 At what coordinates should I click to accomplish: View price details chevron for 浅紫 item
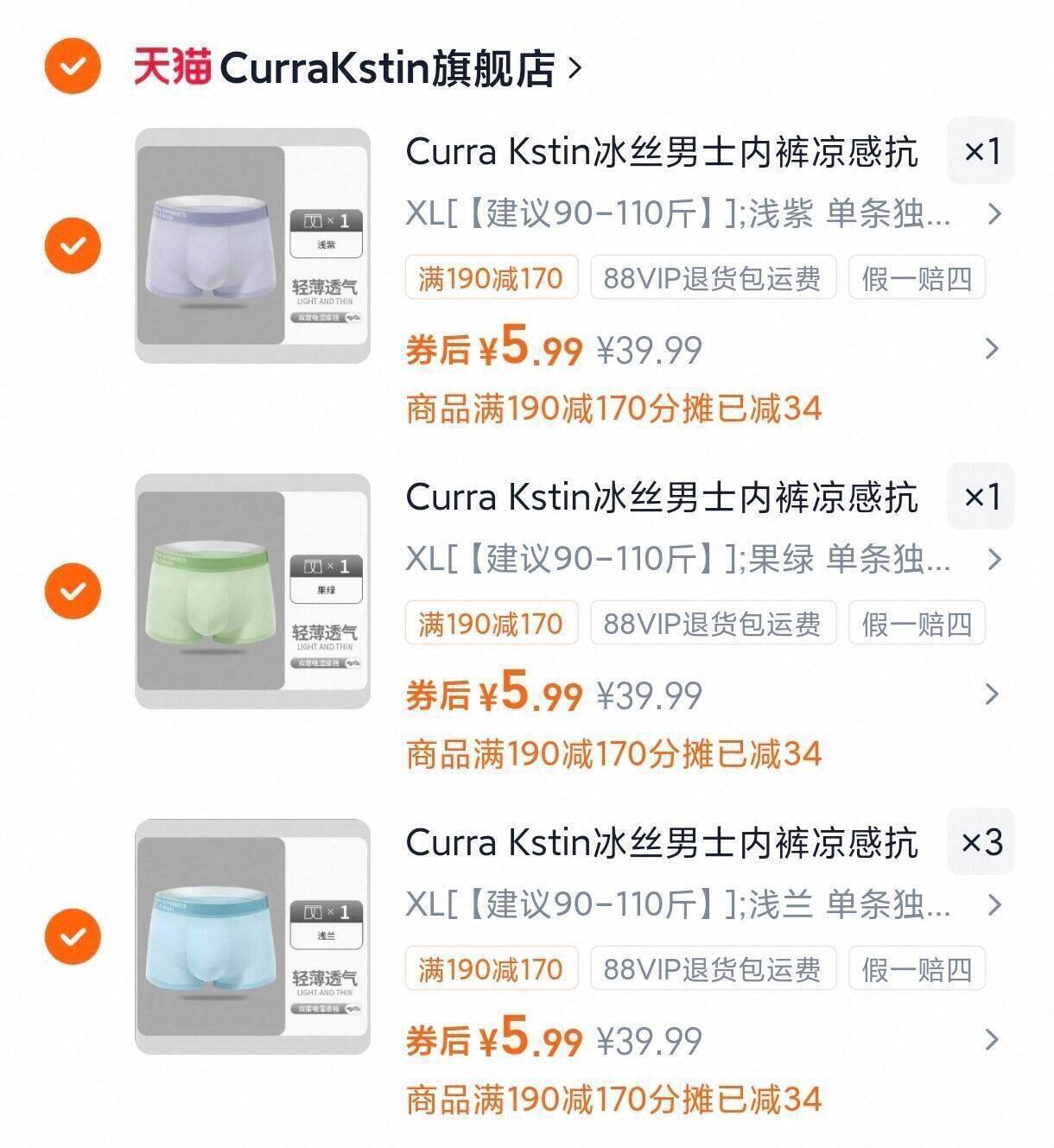click(992, 349)
